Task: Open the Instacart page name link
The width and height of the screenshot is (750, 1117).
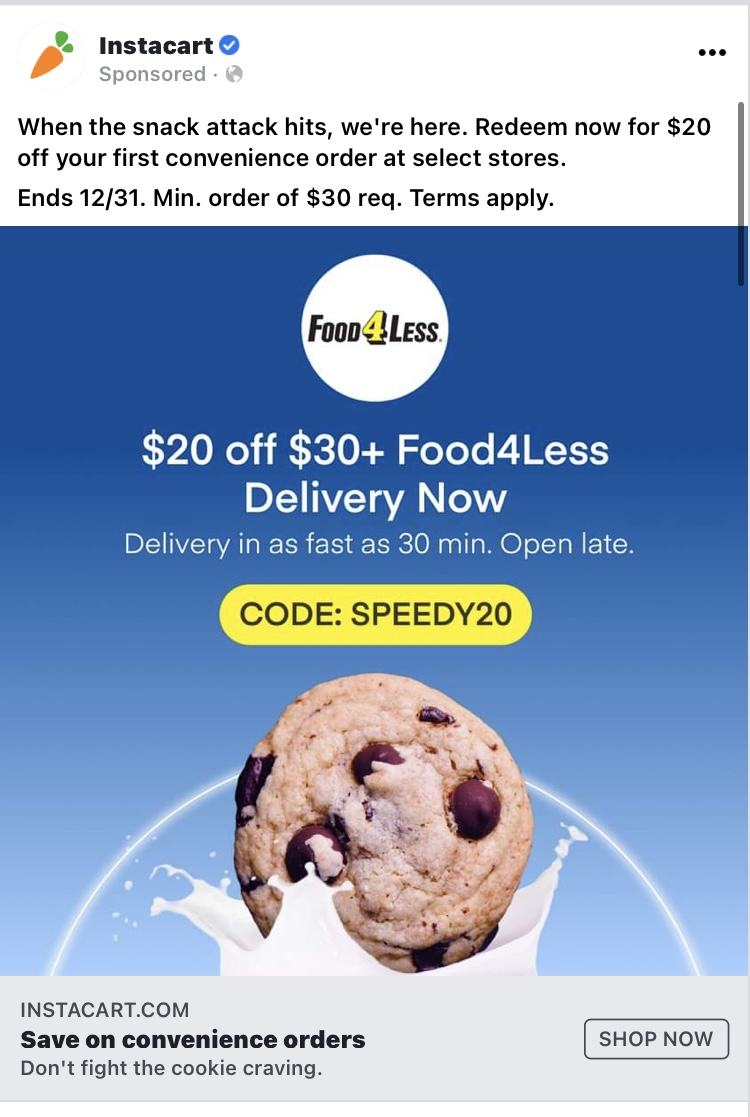Action: (x=156, y=45)
